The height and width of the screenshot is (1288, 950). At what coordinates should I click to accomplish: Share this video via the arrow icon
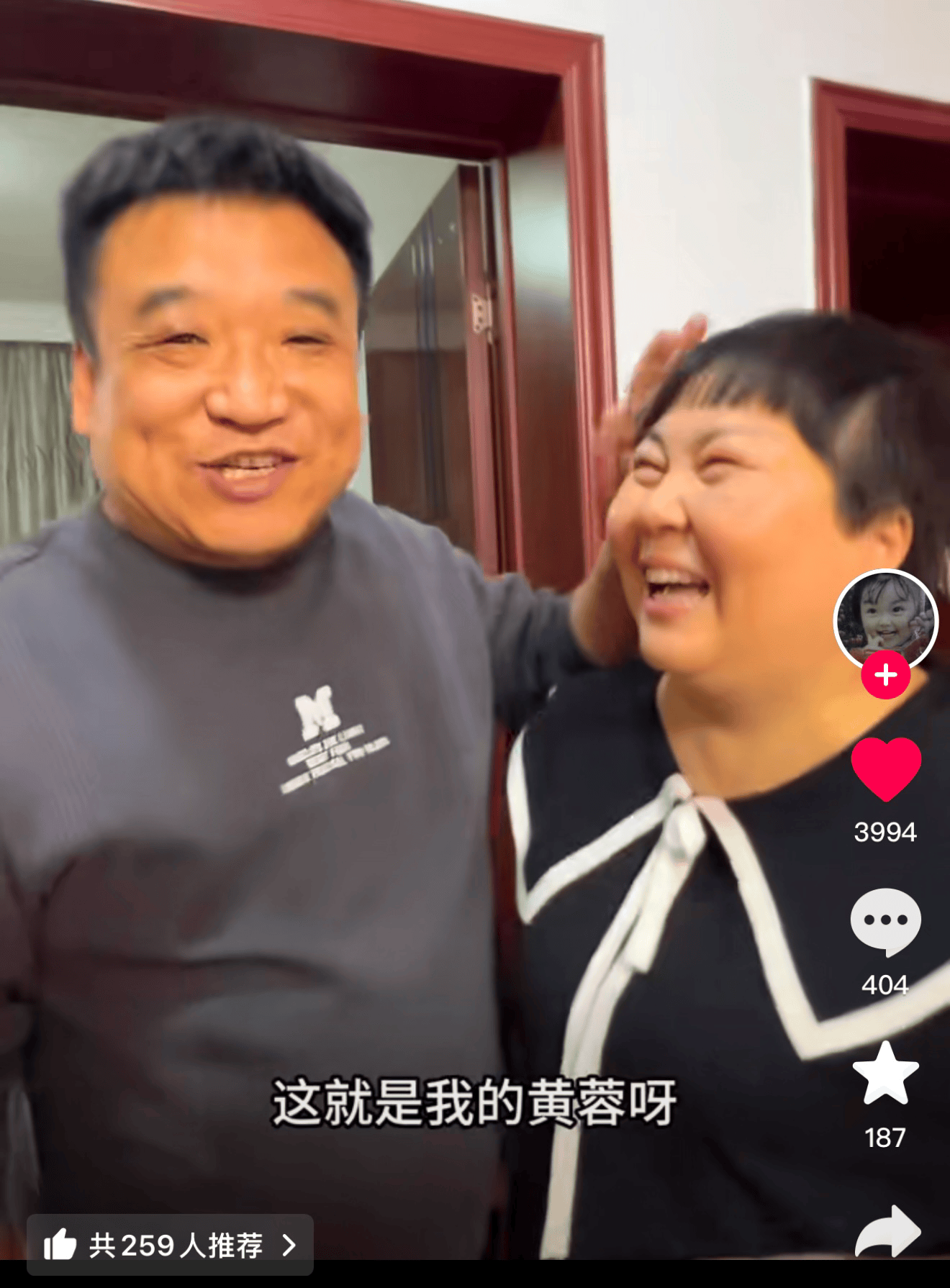(x=887, y=1232)
